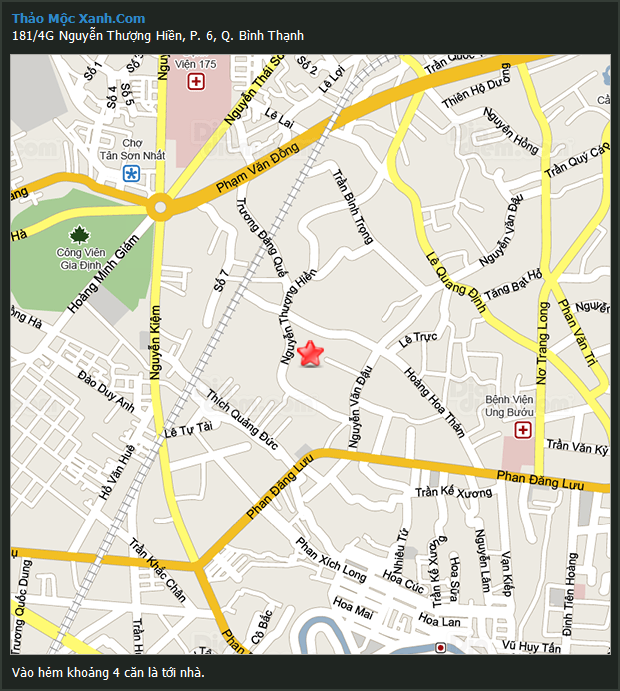Tap the red star location marker
This screenshot has width=620, height=691.
click(x=311, y=353)
